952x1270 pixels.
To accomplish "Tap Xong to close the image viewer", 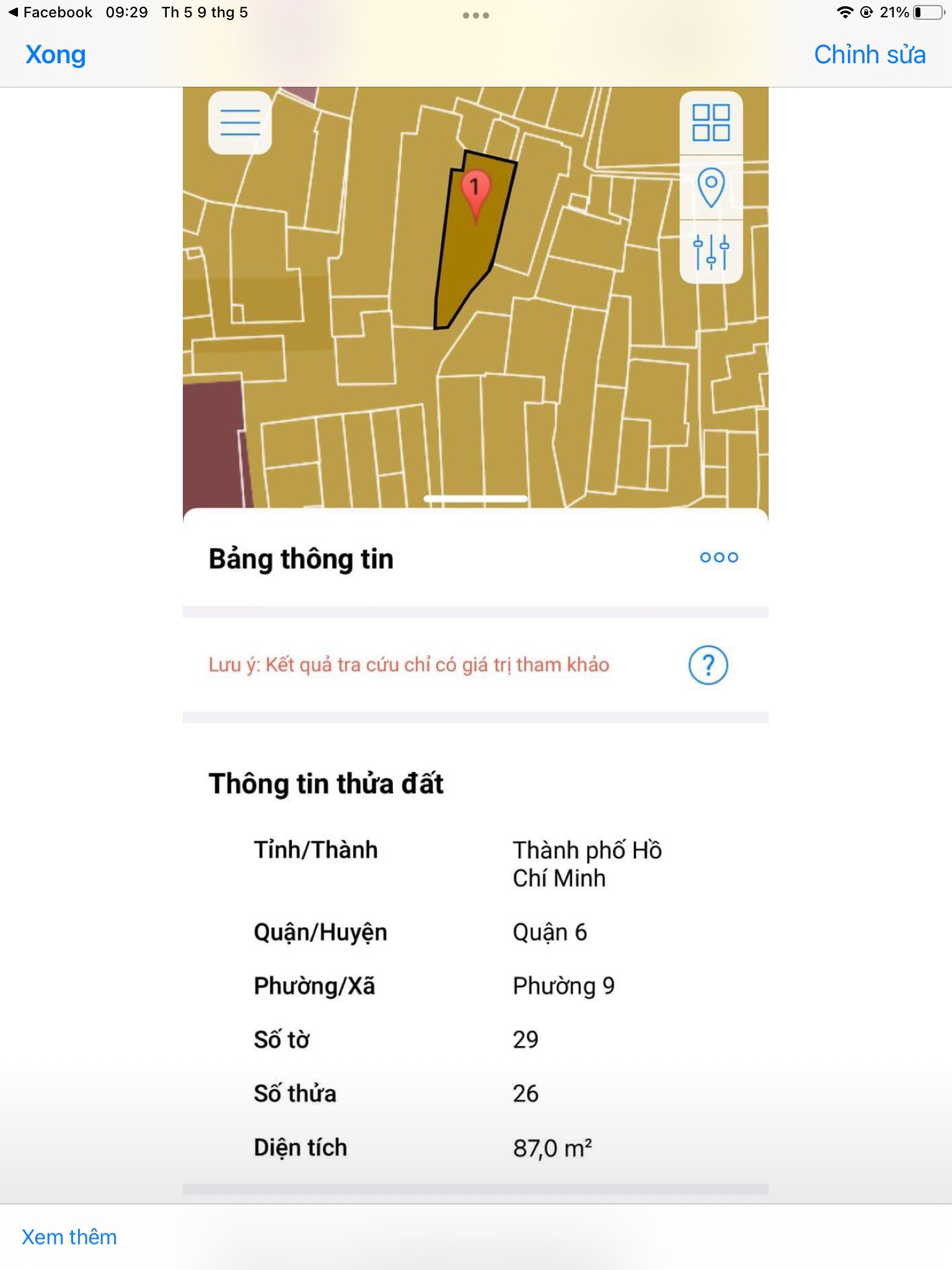I will point(55,55).
